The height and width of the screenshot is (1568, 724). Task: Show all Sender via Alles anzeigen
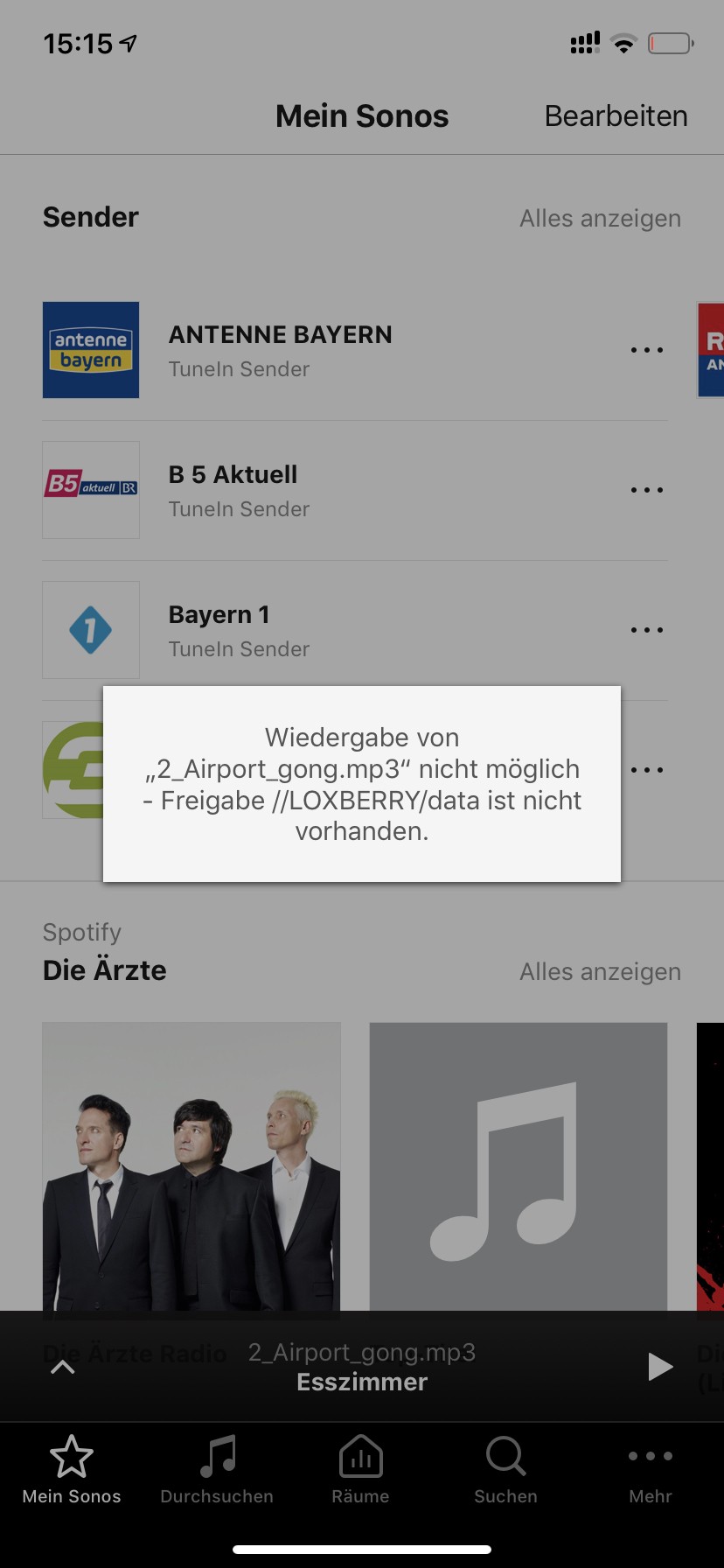pos(600,219)
